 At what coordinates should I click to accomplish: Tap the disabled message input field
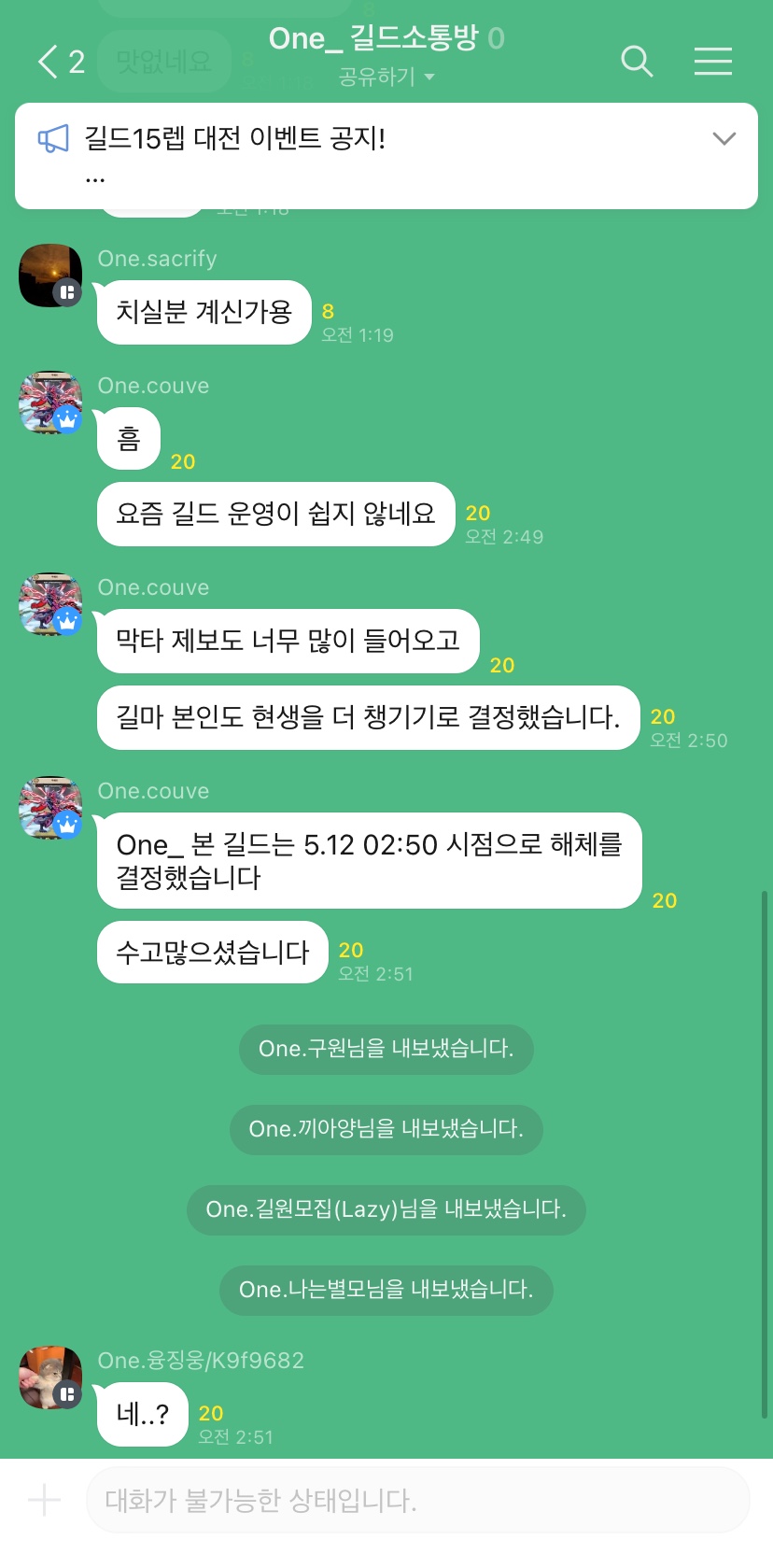(x=417, y=1501)
